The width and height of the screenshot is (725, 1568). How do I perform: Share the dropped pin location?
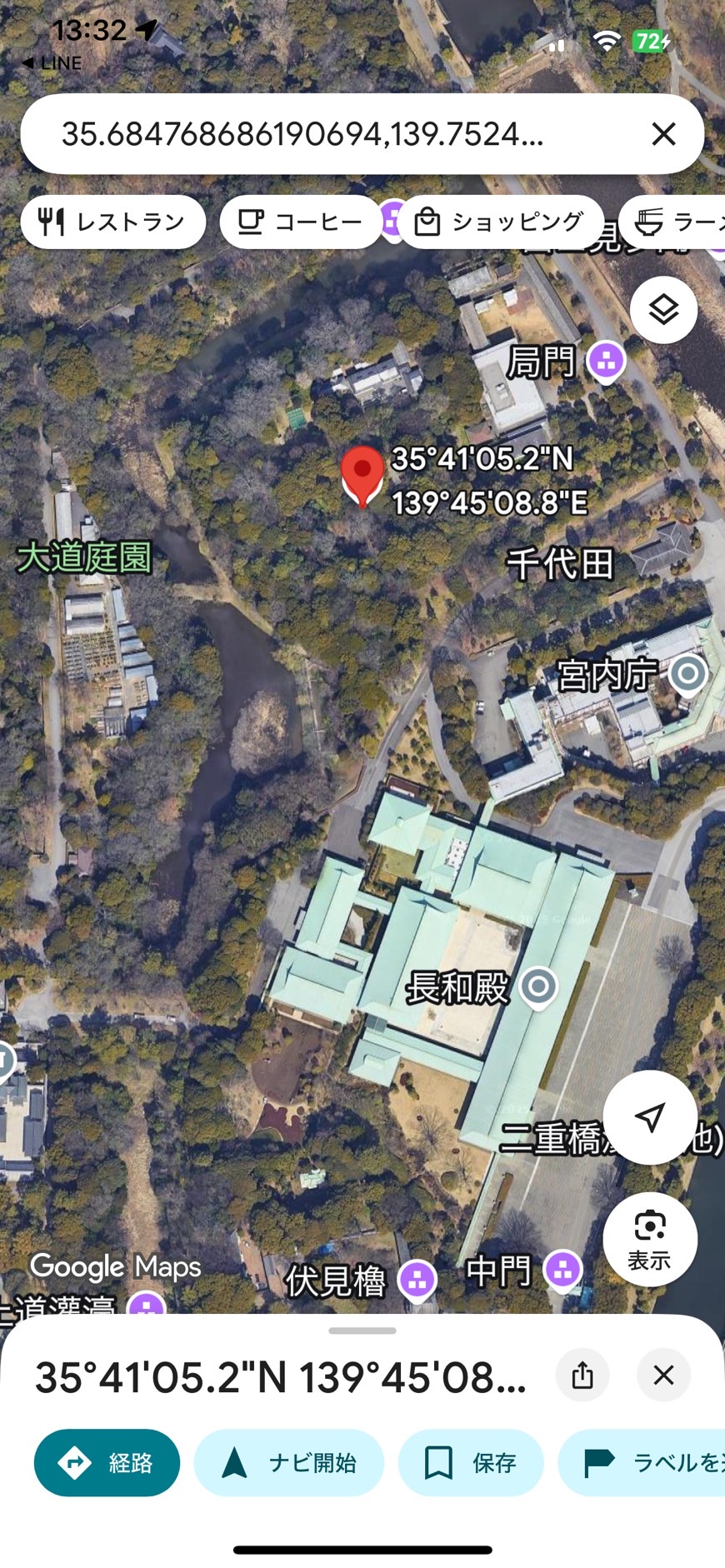tap(582, 1375)
